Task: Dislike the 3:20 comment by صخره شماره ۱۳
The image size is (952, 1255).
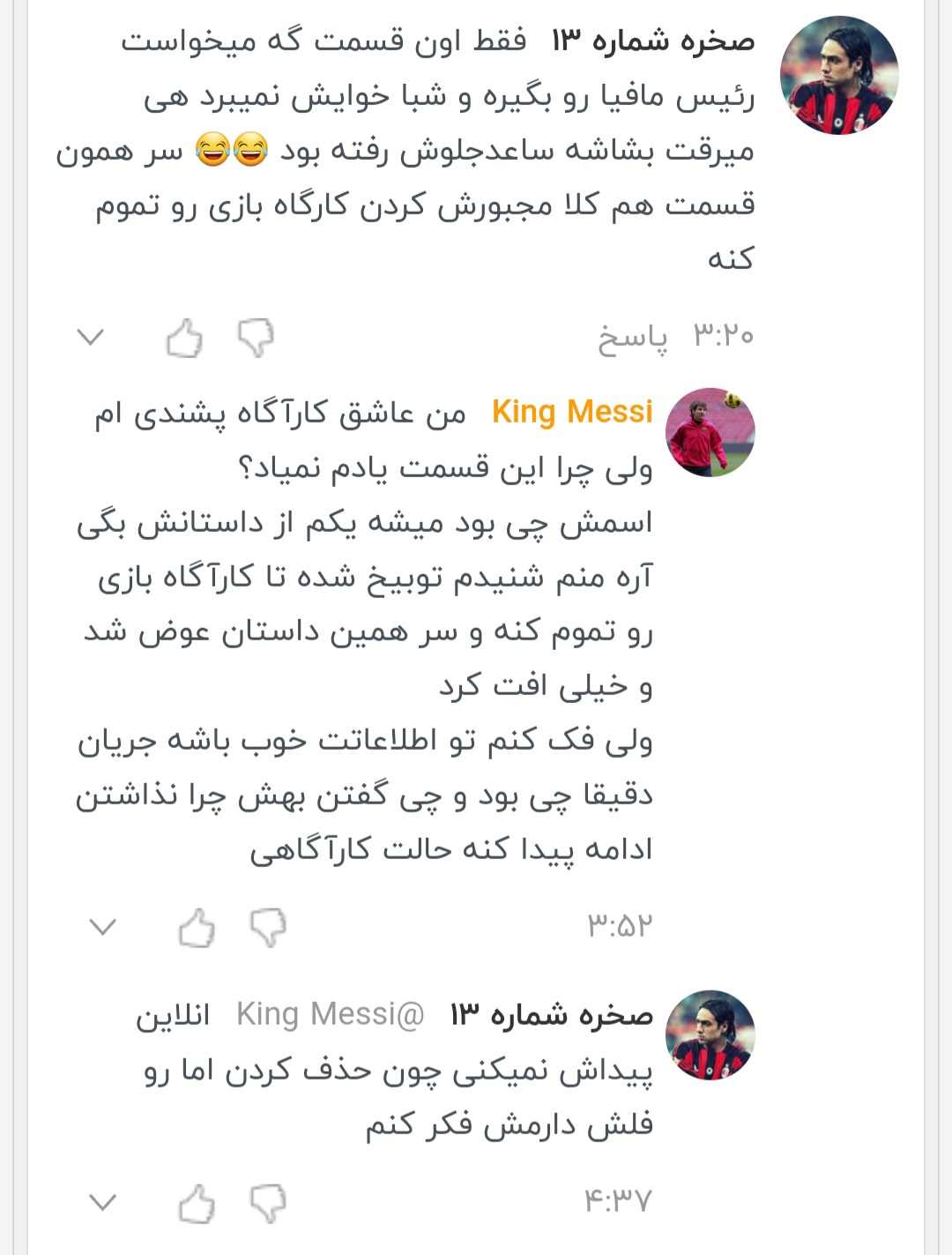Action: 256,338
